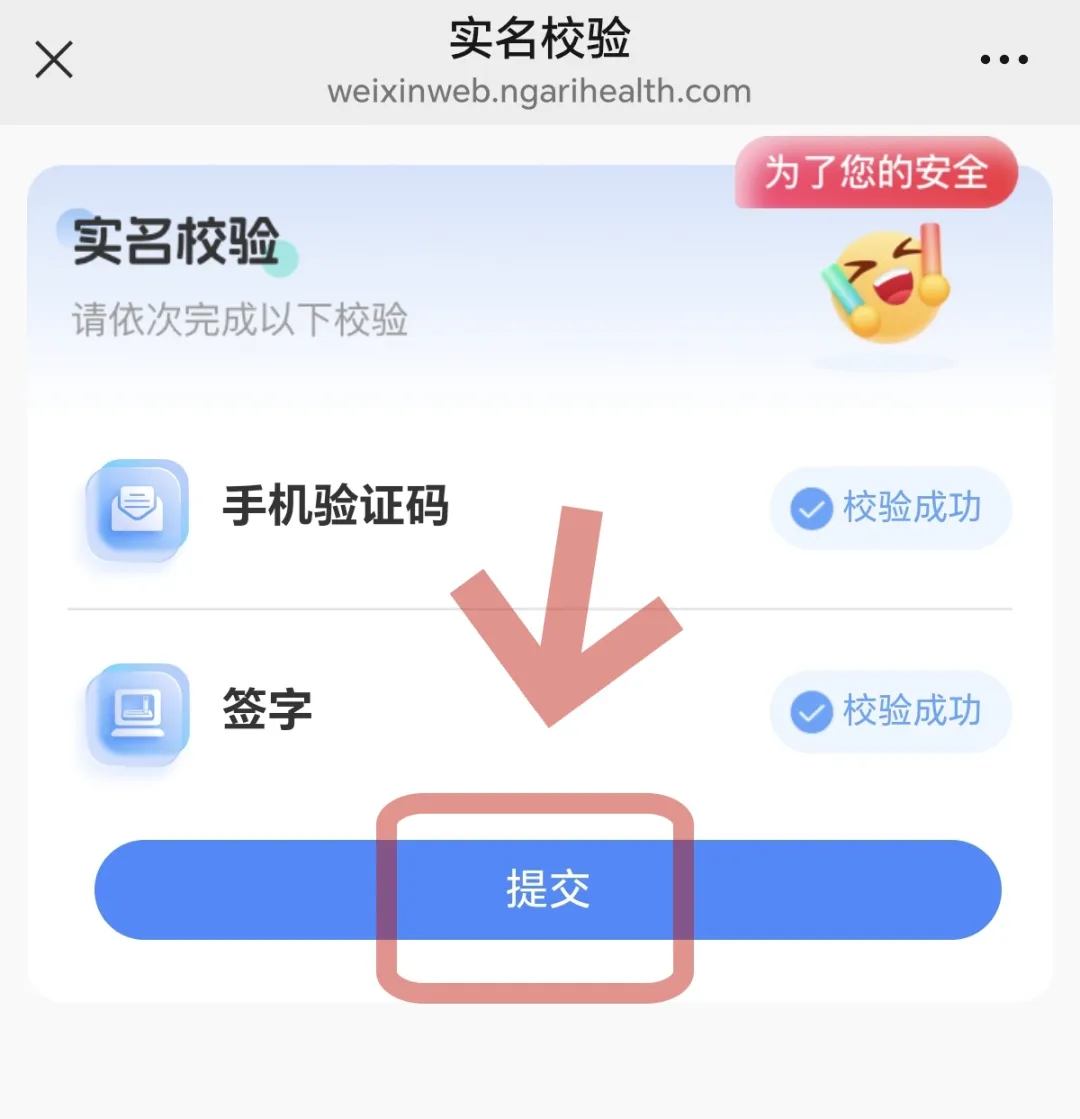The height and width of the screenshot is (1119, 1080).
Task: Open the 手机验证码 verification row
Action: tap(335, 508)
